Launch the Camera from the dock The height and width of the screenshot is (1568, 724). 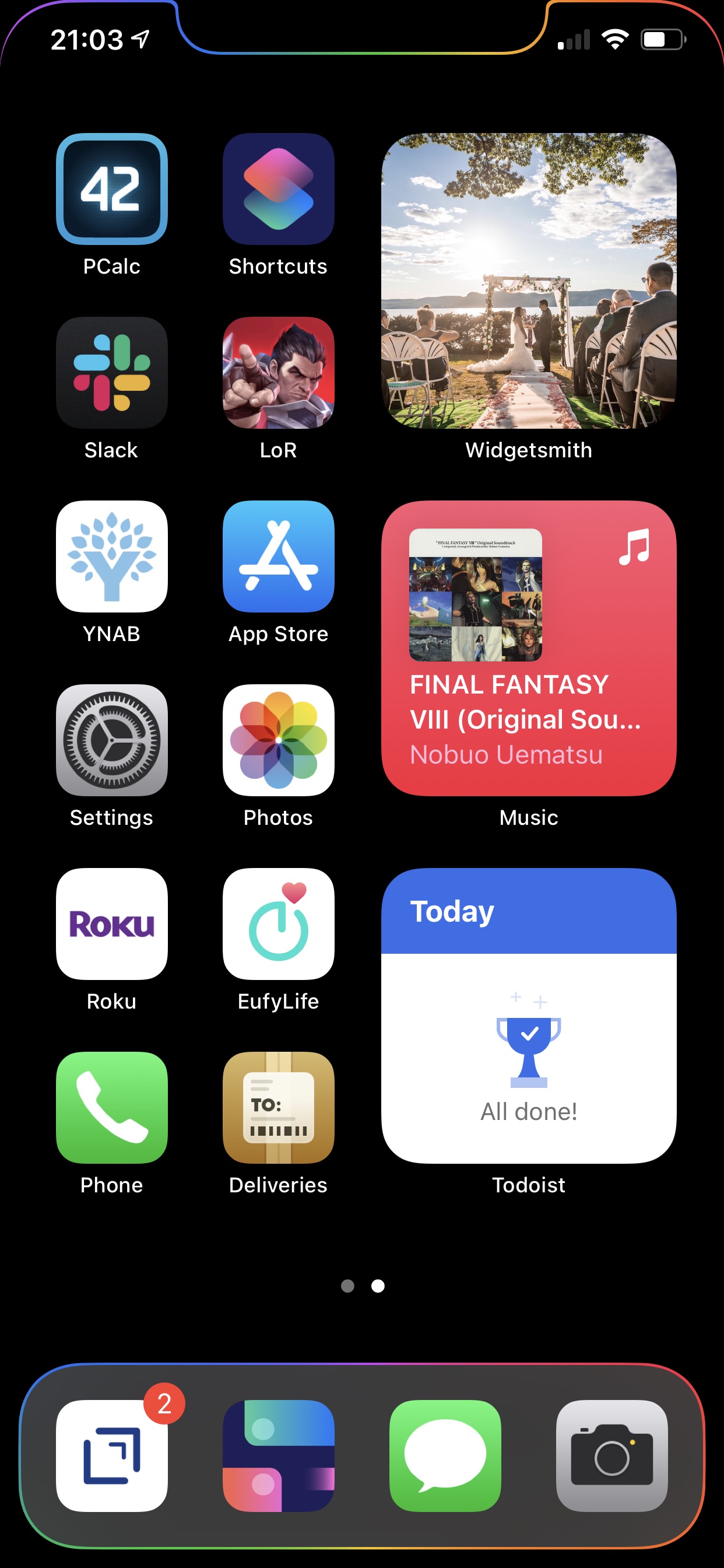[611, 1456]
